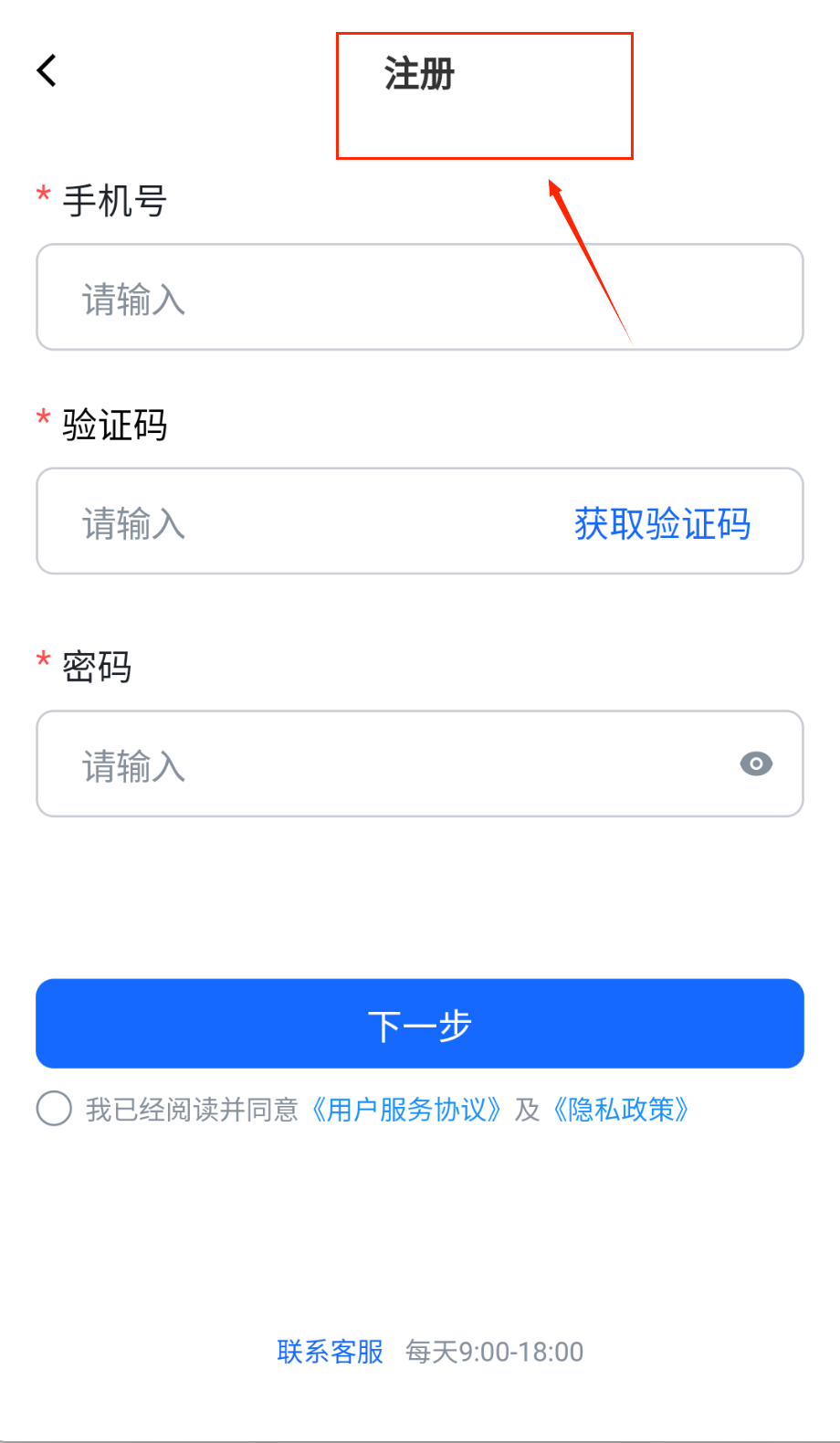Check the agreement consent circle
The width and height of the screenshot is (840, 1443).
54,1109
